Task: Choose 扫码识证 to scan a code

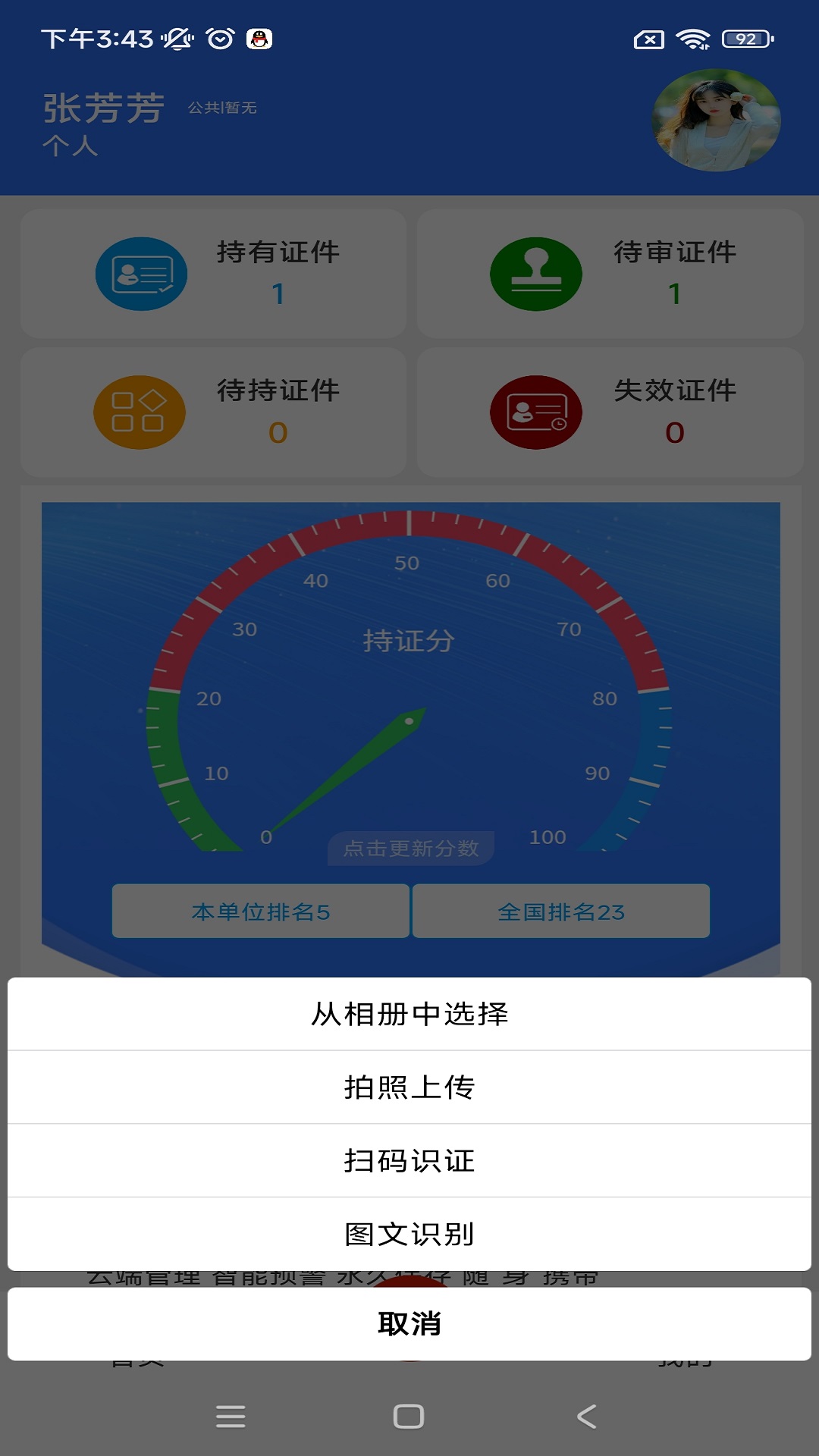Action: 409,1160
